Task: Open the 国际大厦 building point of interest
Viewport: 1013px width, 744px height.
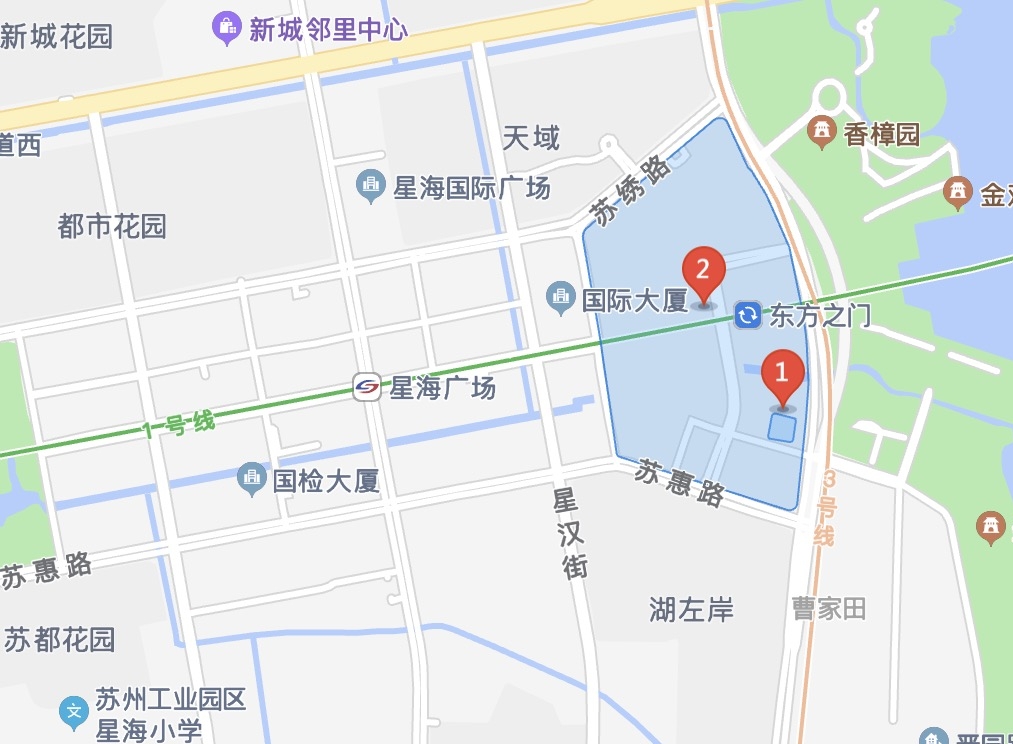Action: click(559, 296)
